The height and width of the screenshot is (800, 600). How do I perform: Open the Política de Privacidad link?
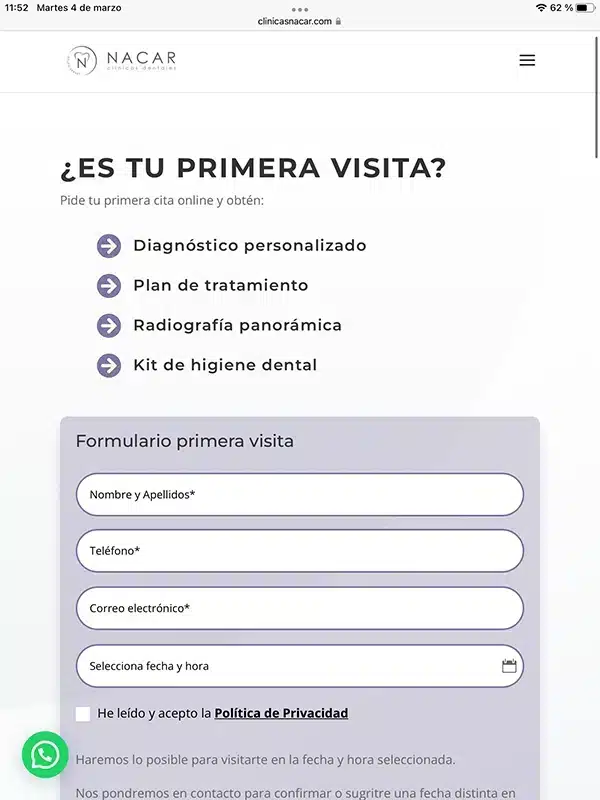point(281,713)
